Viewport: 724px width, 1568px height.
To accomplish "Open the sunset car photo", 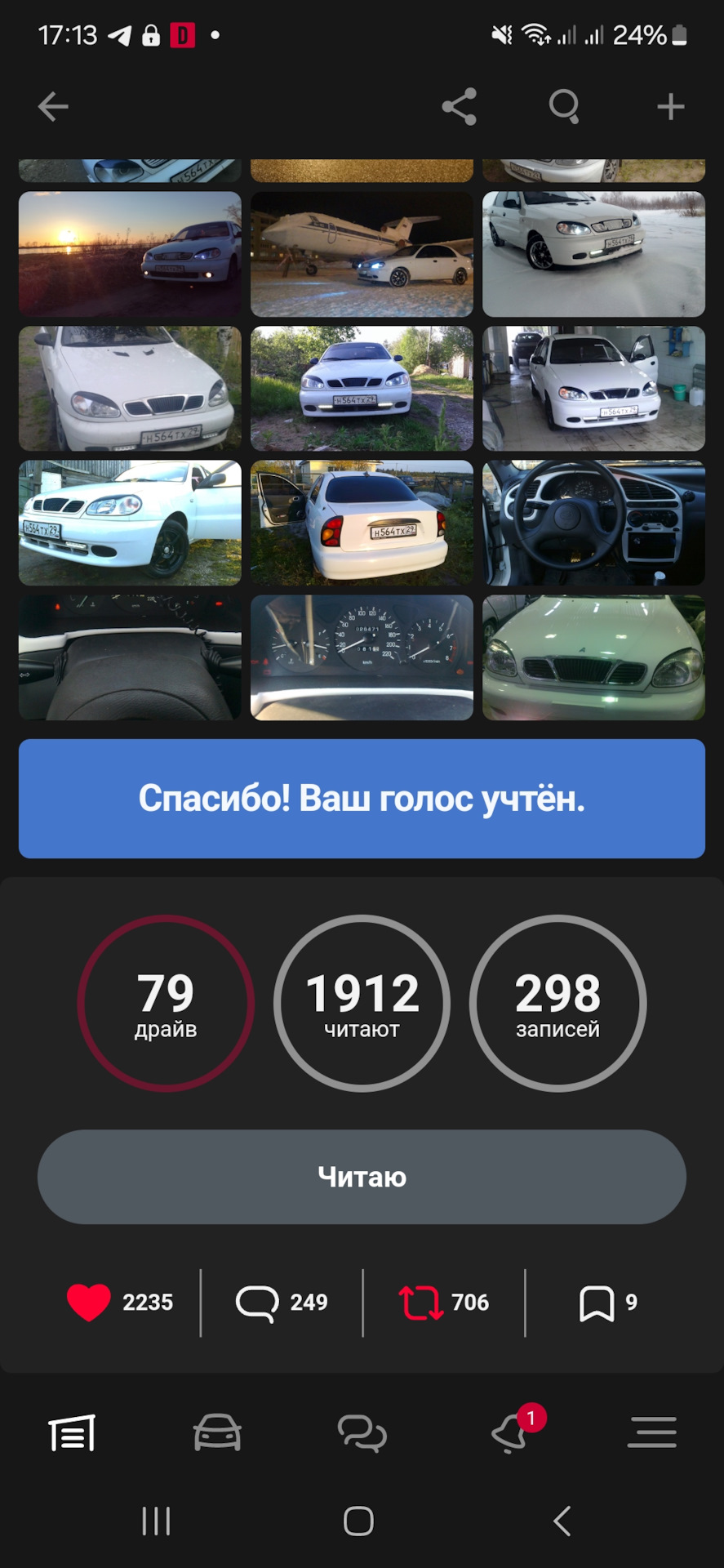I will [x=130, y=254].
